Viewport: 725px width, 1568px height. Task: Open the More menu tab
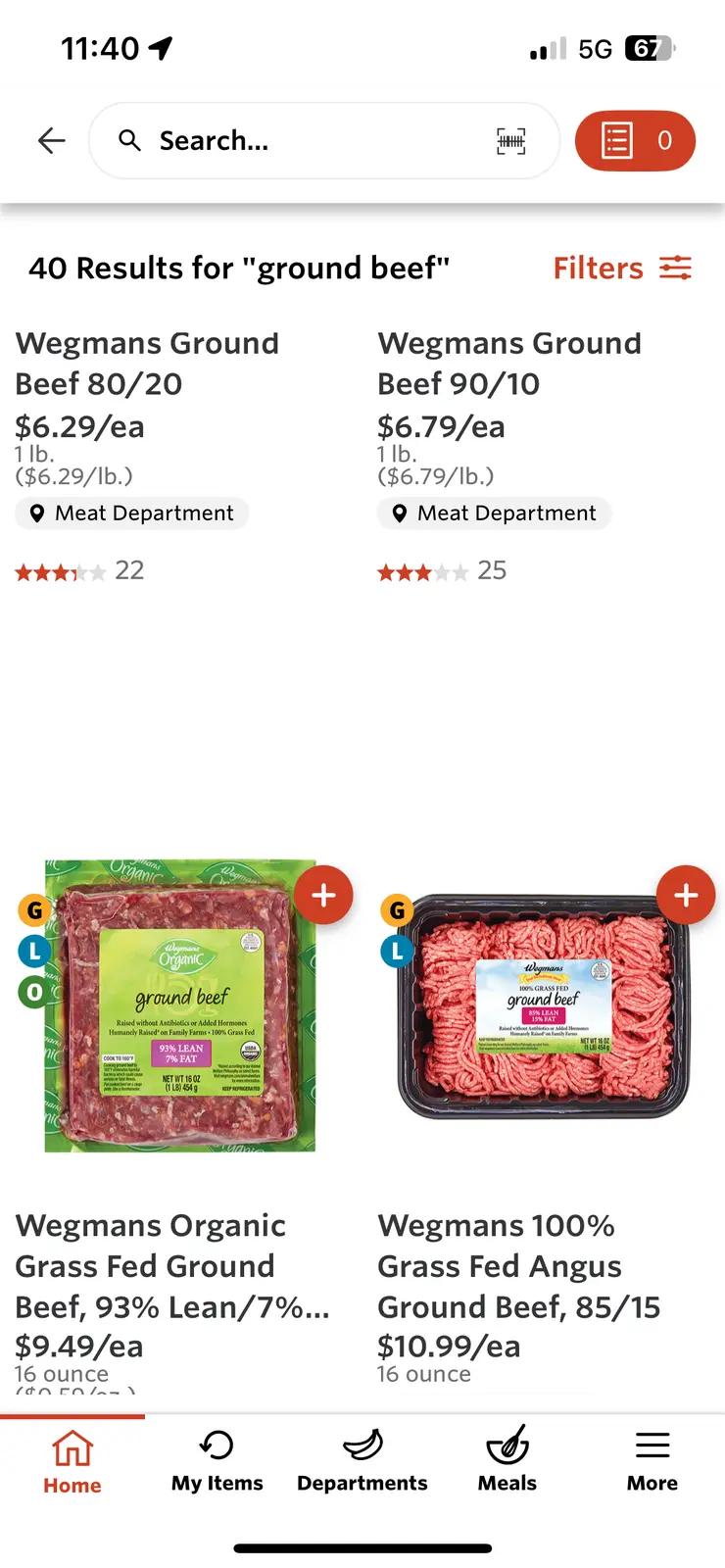(x=652, y=1460)
